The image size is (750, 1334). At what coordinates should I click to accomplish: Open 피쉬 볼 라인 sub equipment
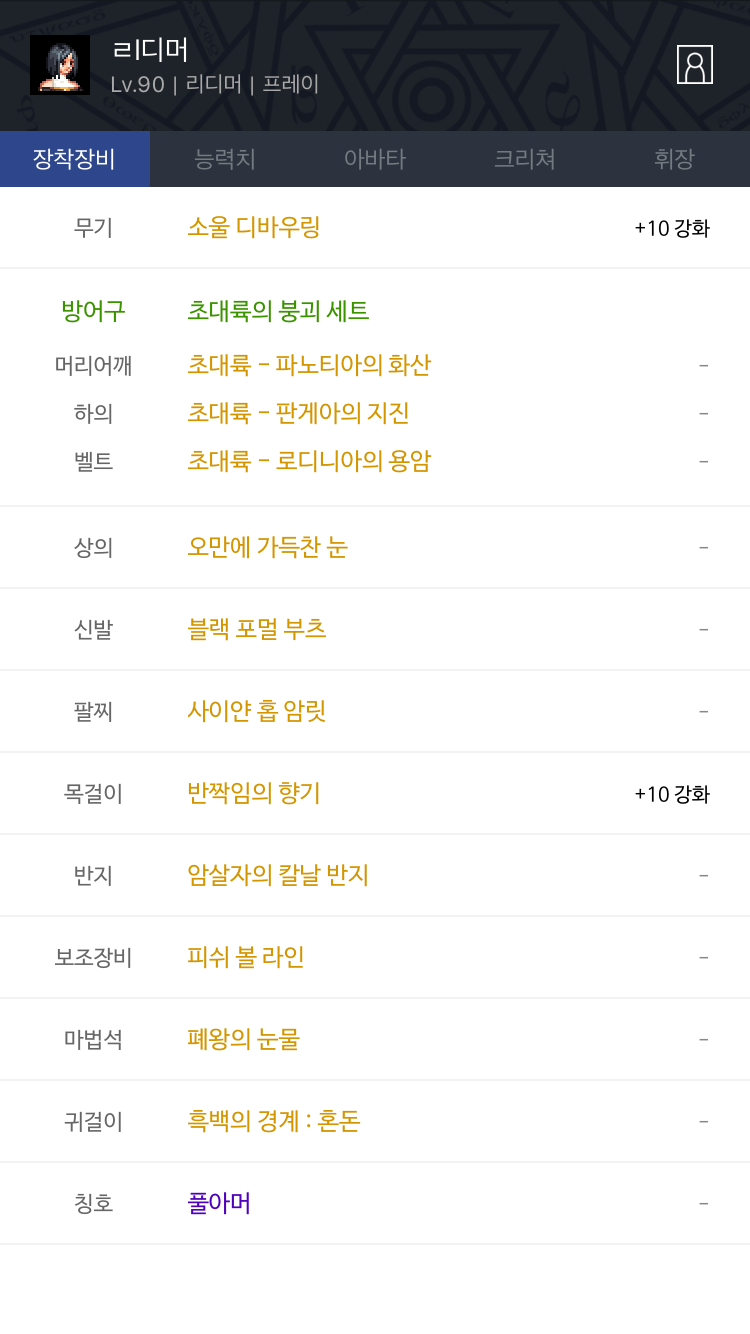pyautogui.click(x=246, y=957)
